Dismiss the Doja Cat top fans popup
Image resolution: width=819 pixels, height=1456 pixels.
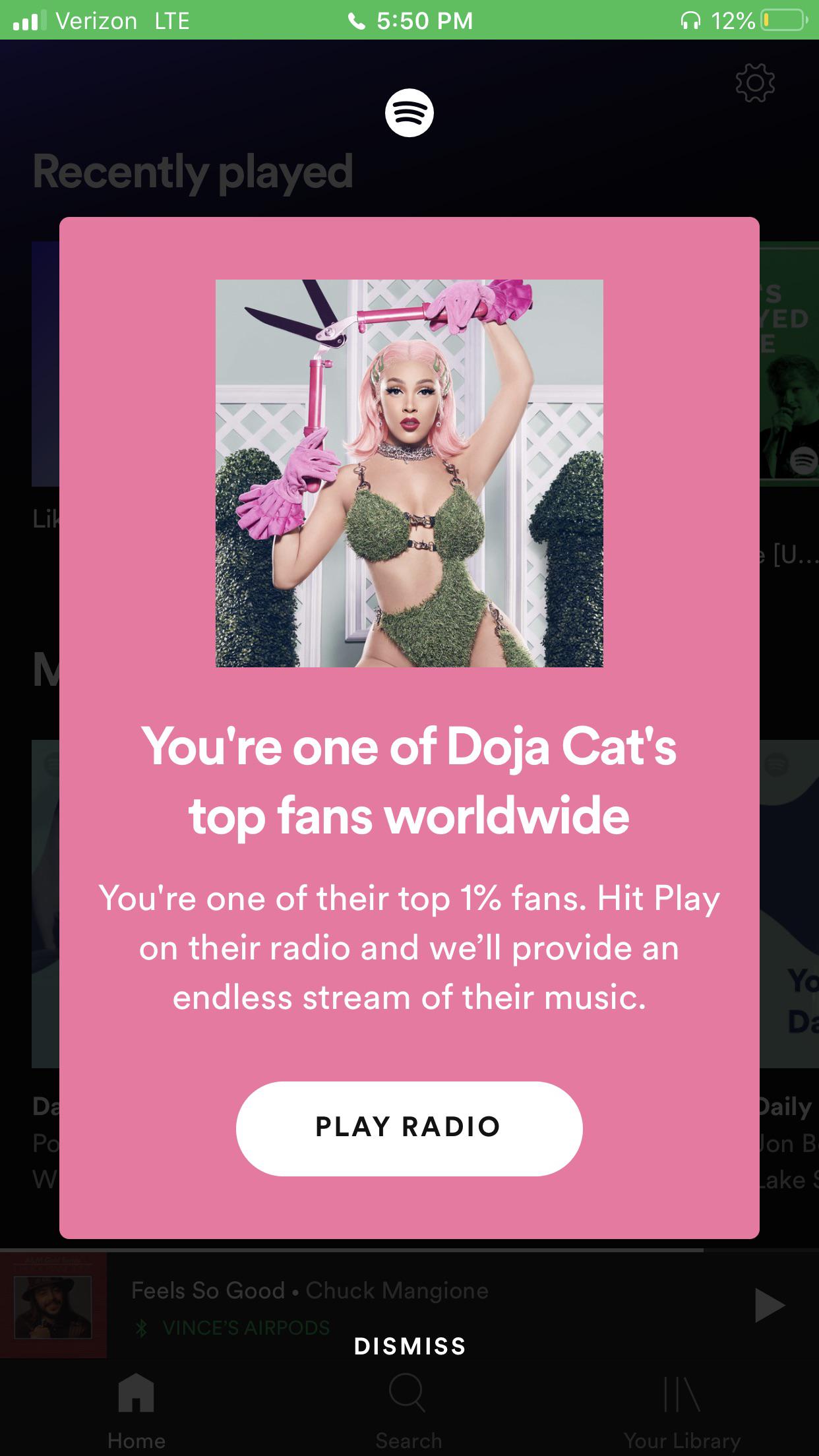pyautogui.click(x=409, y=1346)
